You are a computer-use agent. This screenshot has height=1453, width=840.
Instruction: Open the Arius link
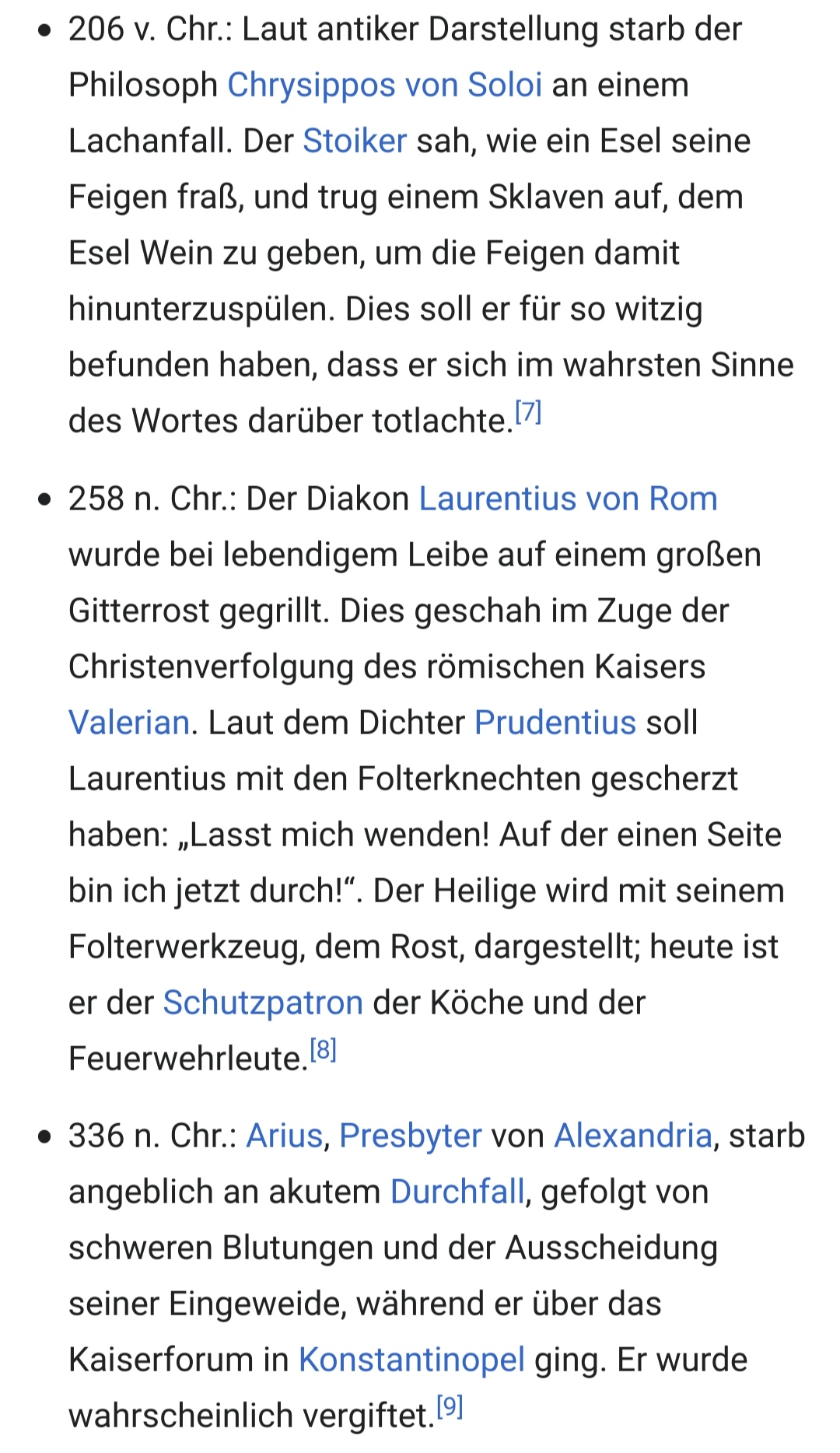coord(285,1136)
